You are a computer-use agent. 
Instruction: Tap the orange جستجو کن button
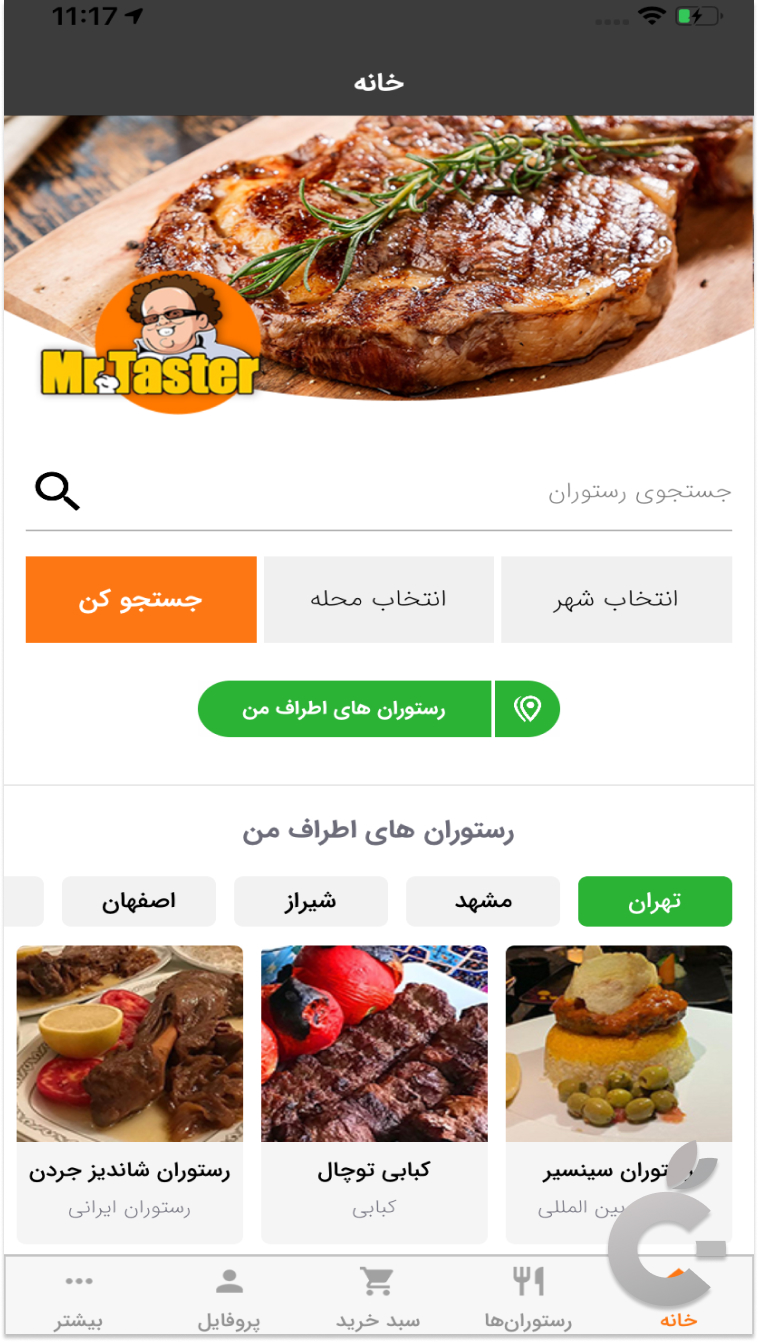coord(141,599)
